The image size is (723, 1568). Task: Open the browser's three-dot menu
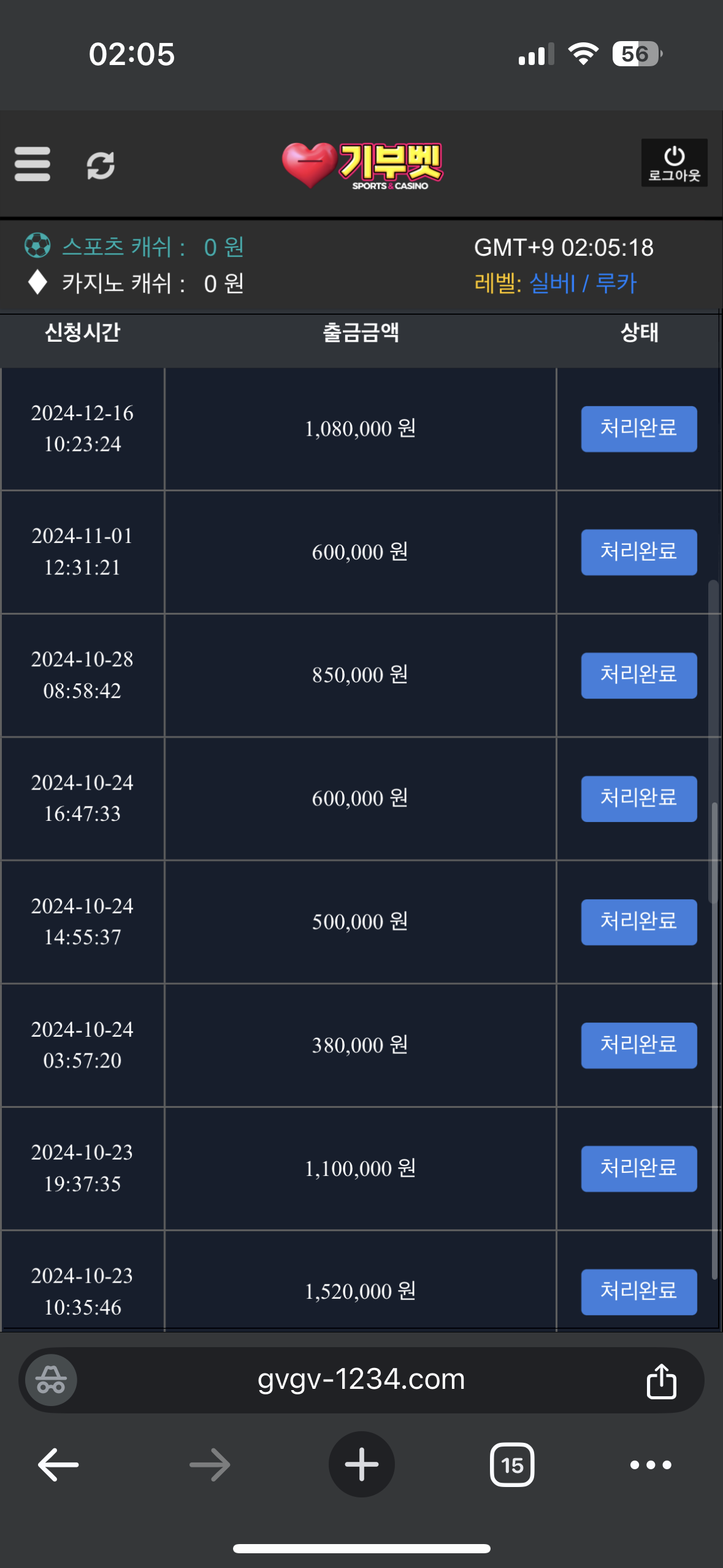pos(651,1465)
